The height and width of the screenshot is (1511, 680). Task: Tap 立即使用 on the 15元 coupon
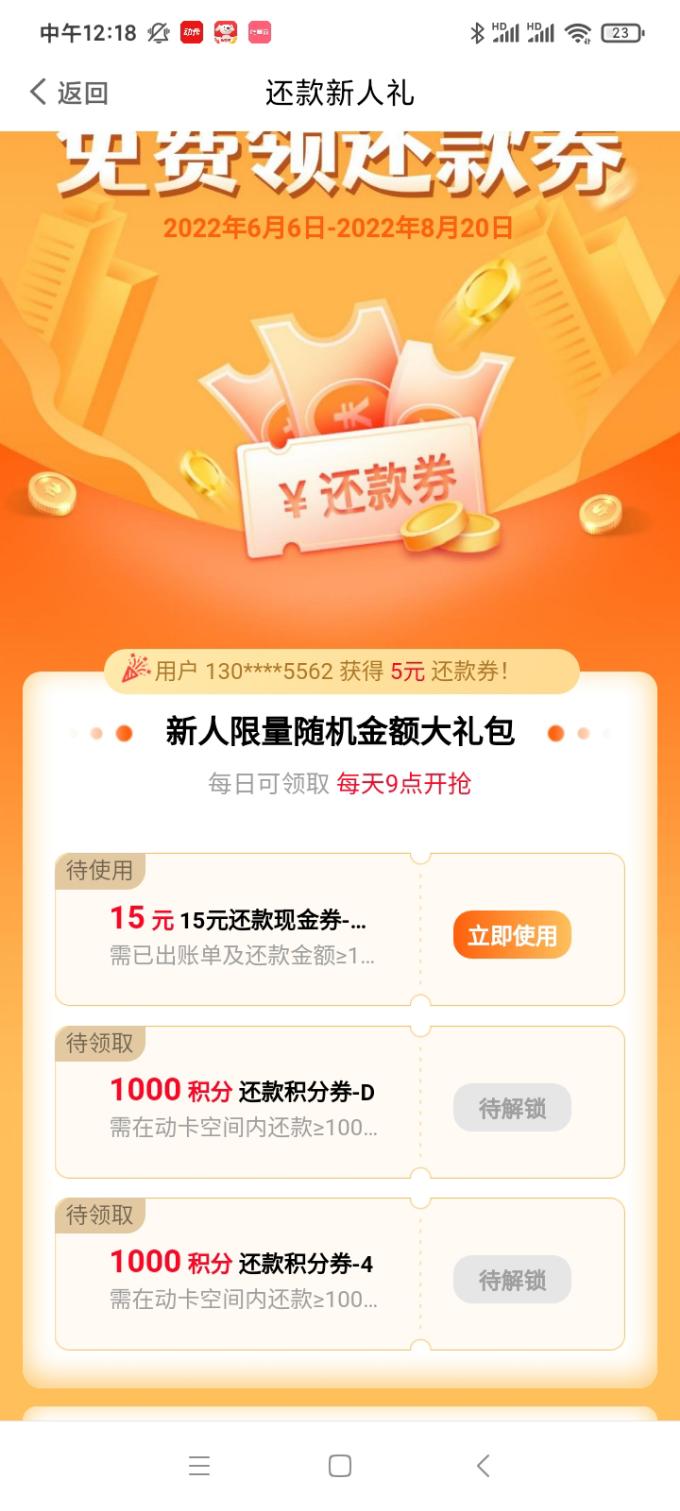point(512,935)
